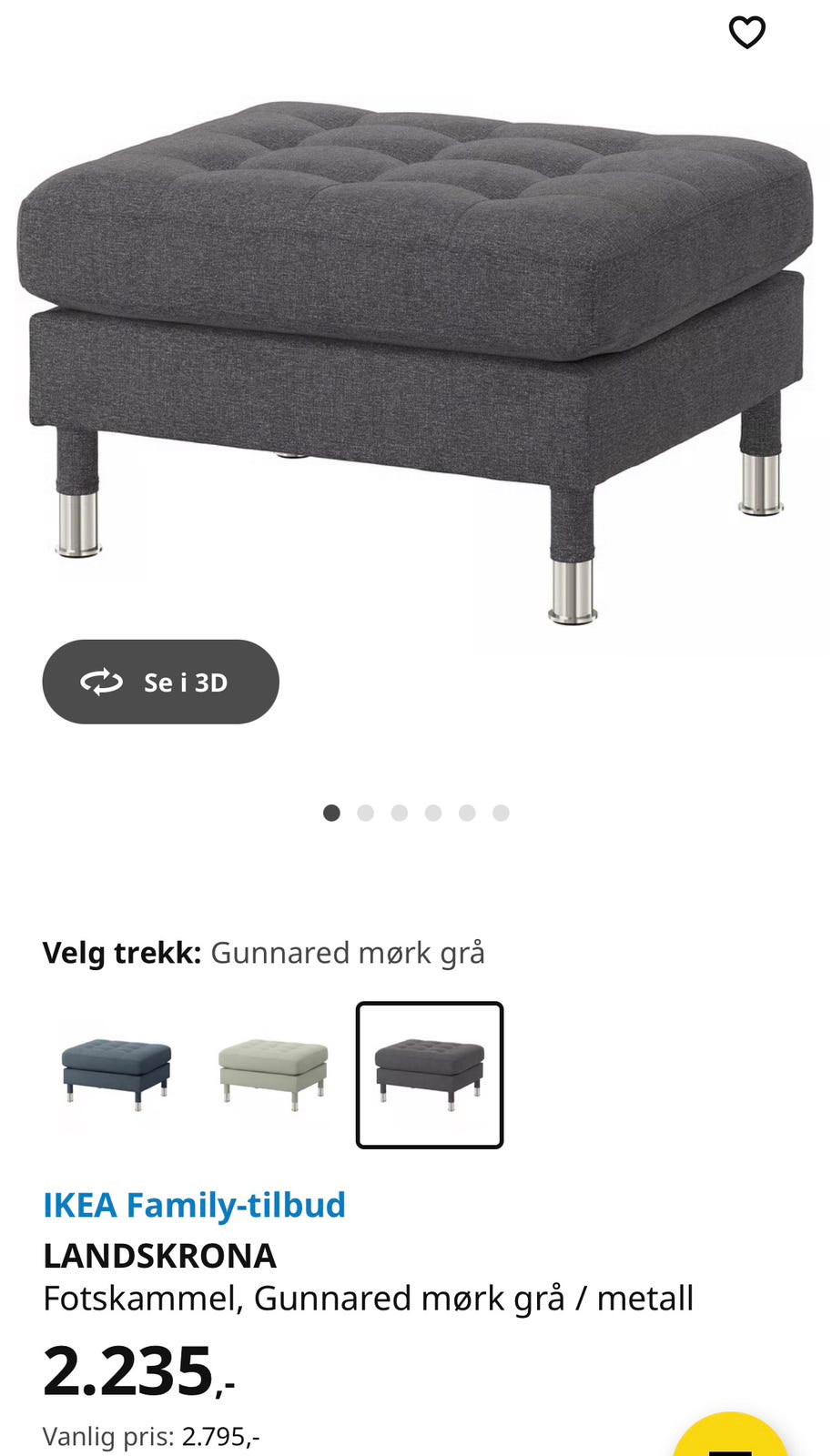Screen dimensions: 832x1456
Task: Click the Vanlig pris 2.795 text
Action: point(152,1436)
